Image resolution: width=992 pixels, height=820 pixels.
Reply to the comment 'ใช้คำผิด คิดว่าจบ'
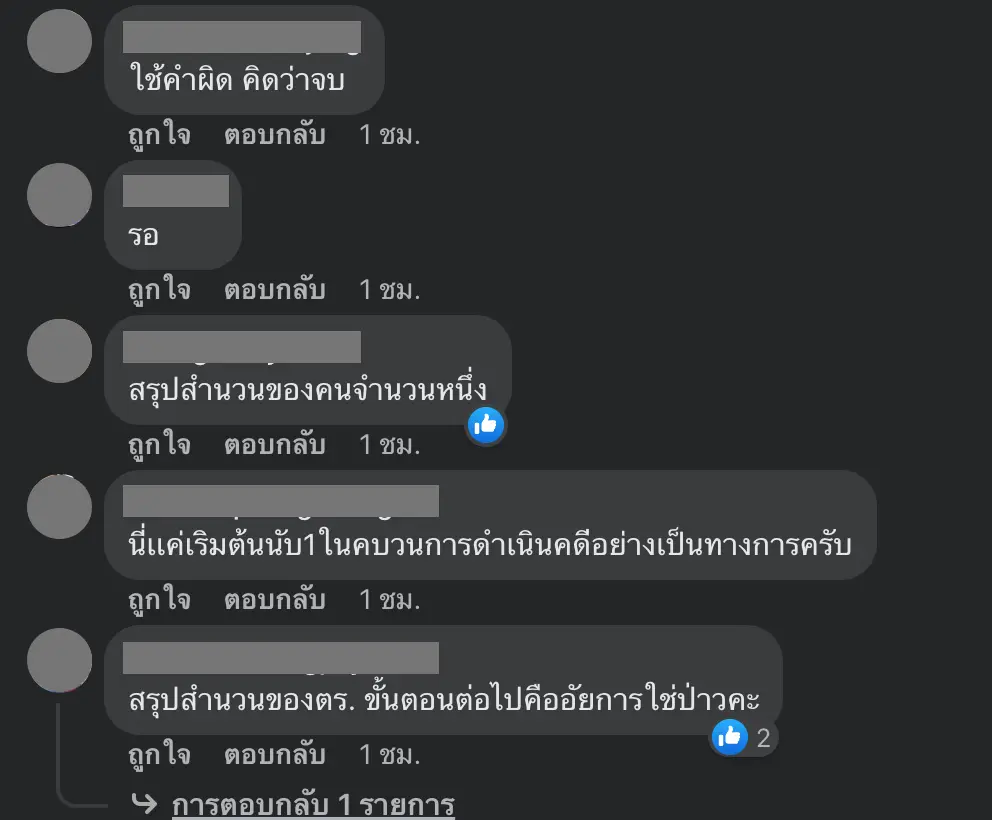(x=274, y=135)
